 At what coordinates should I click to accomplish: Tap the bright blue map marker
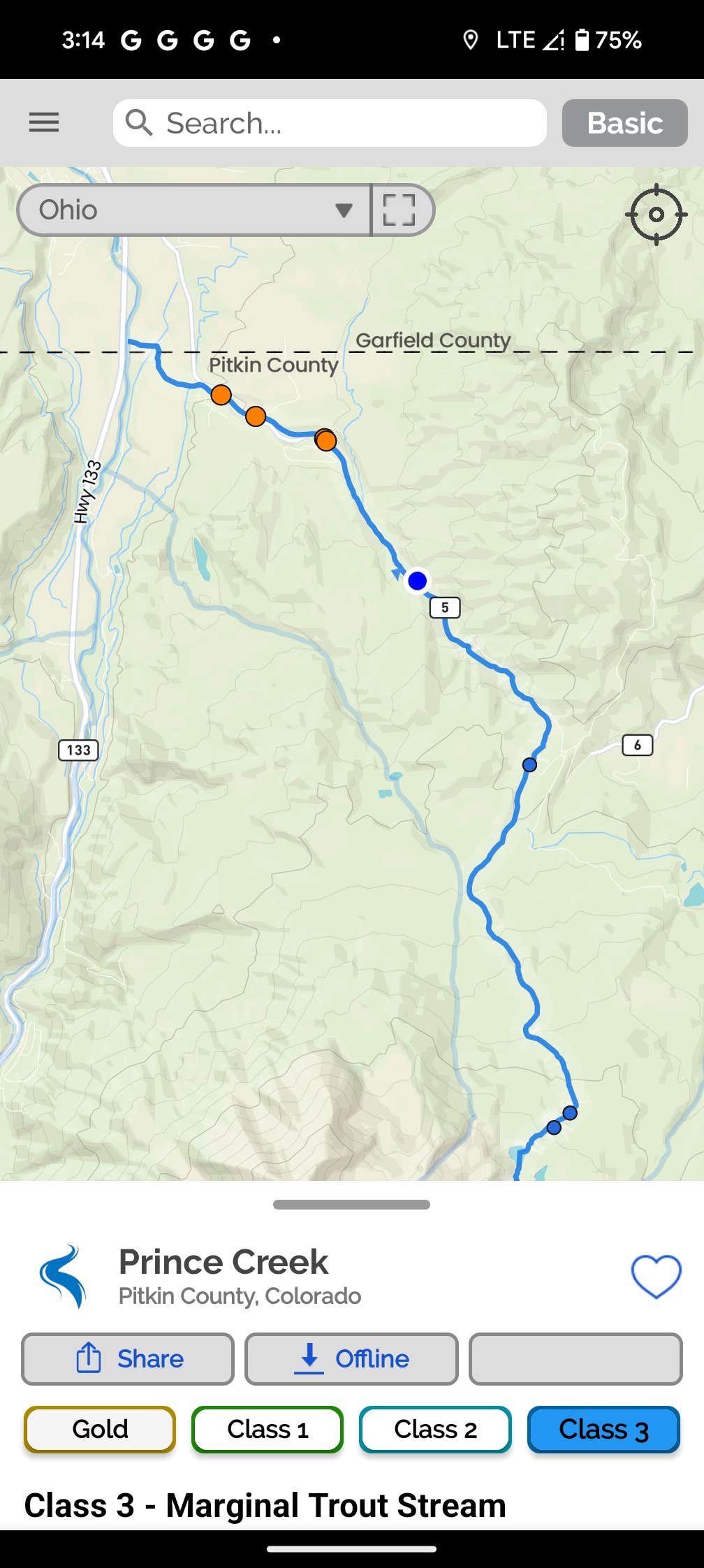[417, 581]
